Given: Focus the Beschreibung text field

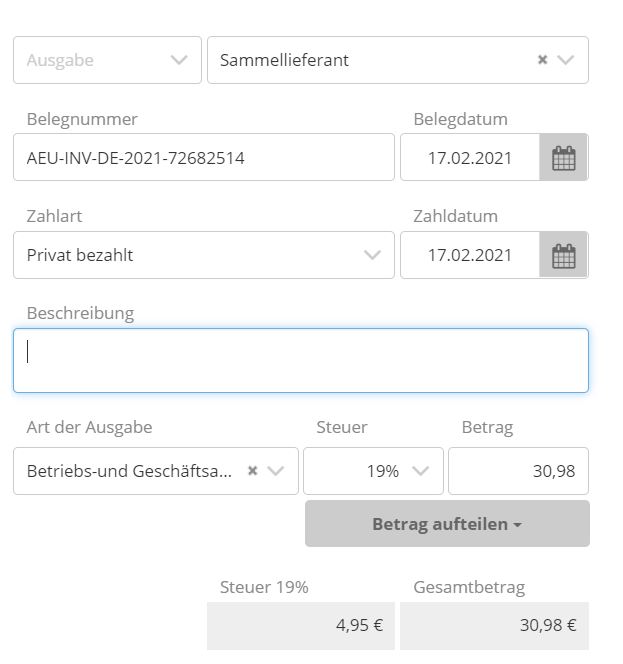Looking at the screenshot, I should point(300,360).
